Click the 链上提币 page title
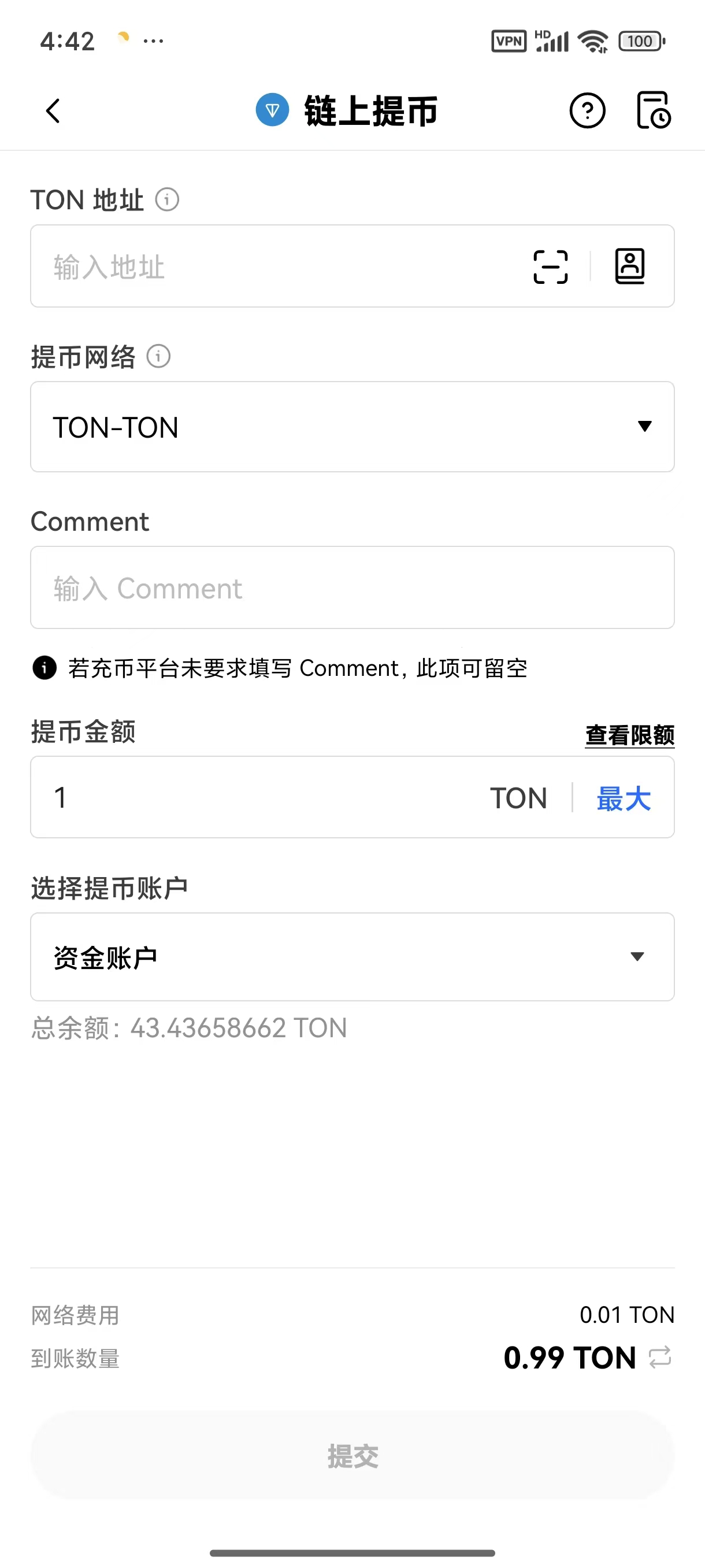The height and width of the screenshot is (1568, 705). click(371, 111)
